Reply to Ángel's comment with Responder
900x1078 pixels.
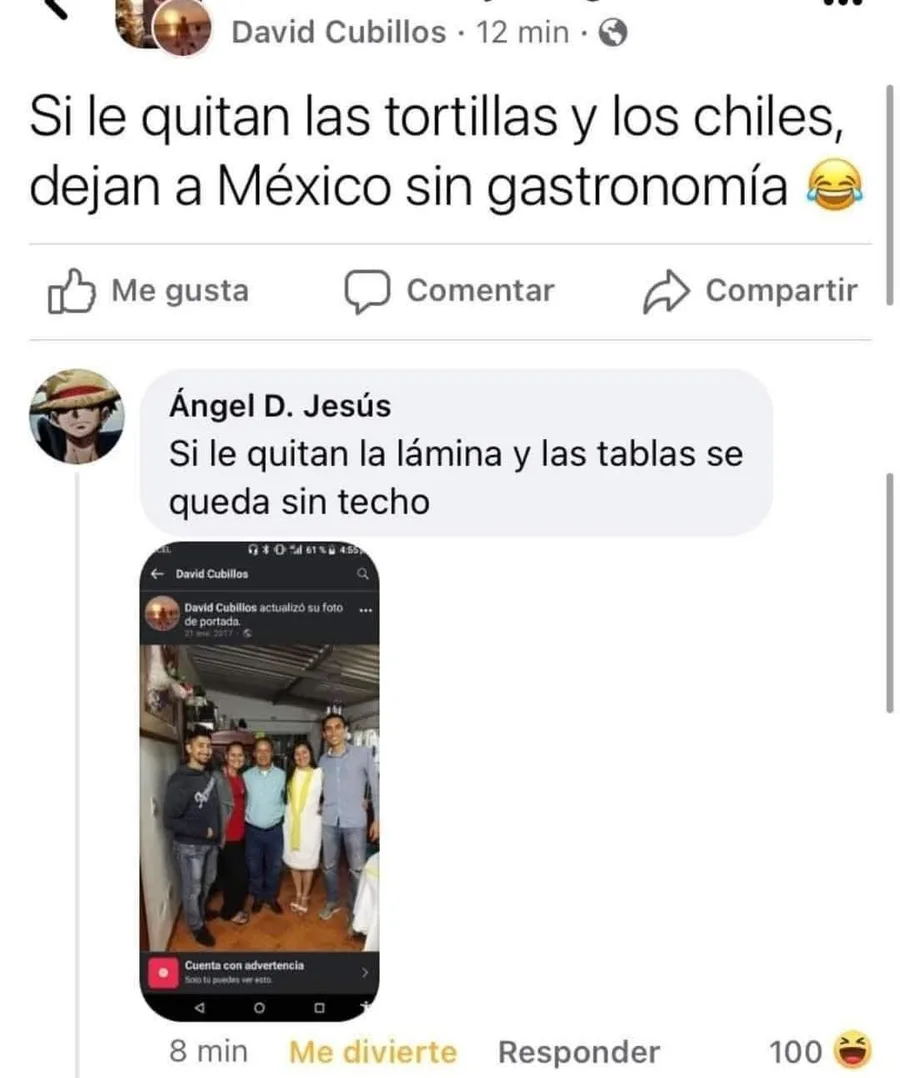pyautogui.click(x=578, y=1052)
